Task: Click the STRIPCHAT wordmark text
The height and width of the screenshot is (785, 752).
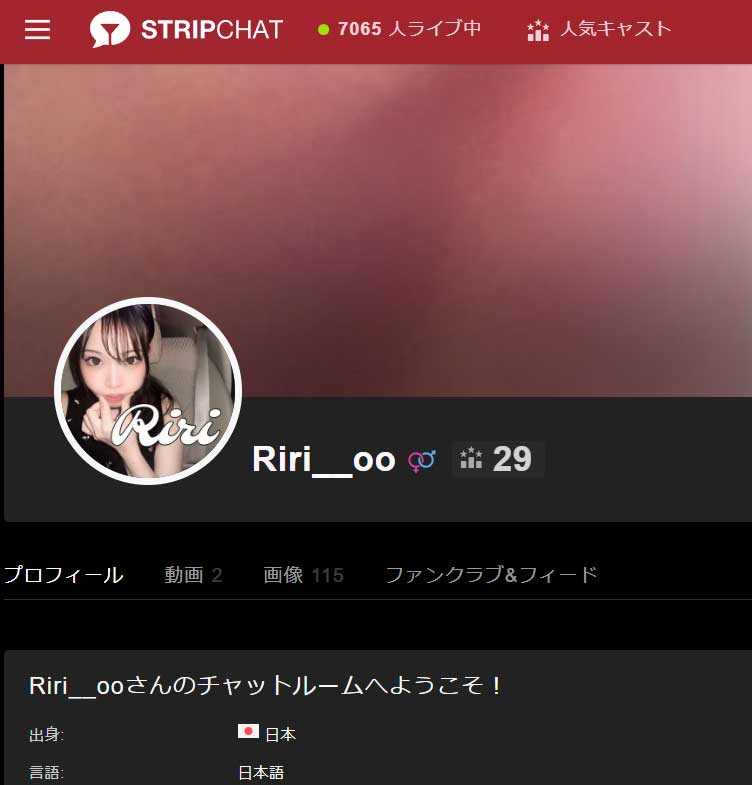Action: 212,29
